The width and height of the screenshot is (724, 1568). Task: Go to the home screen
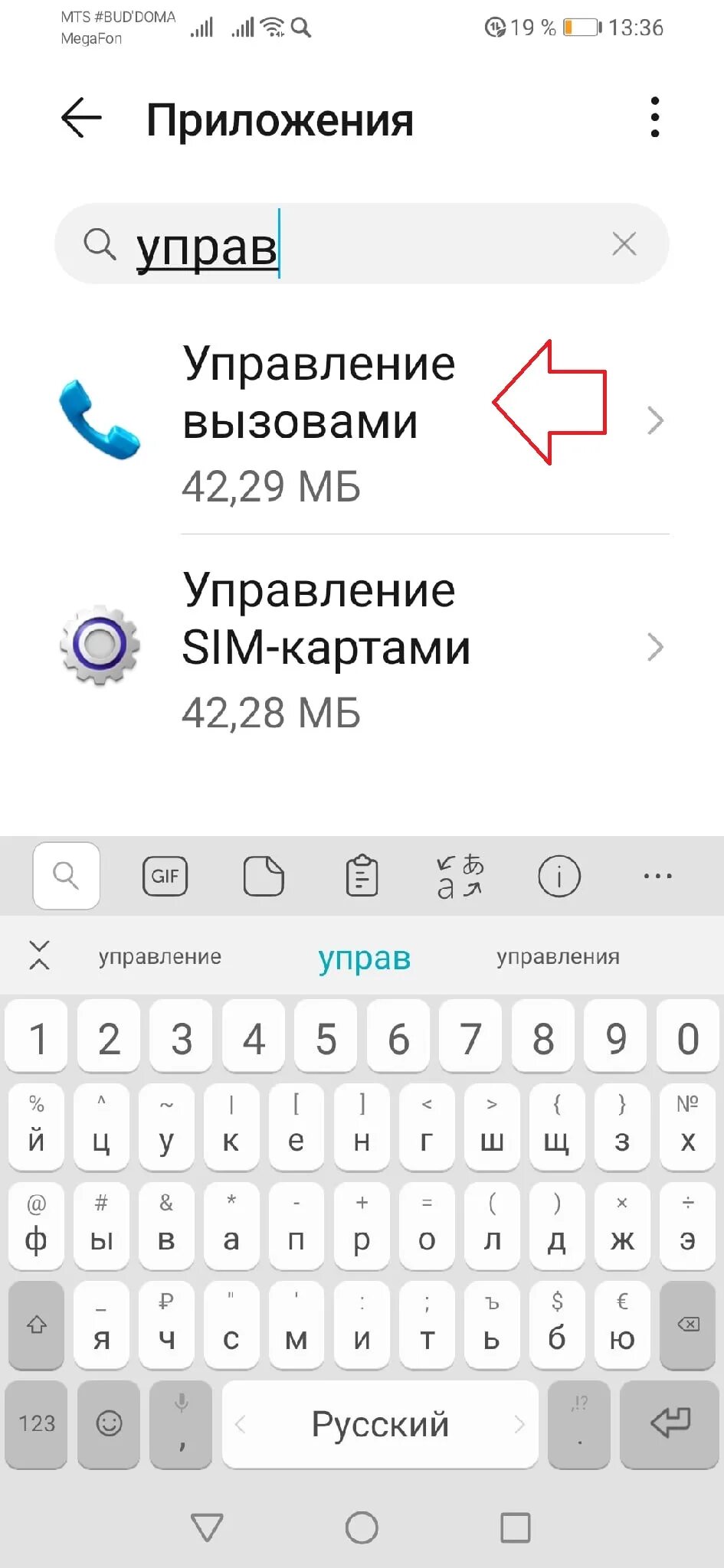362,1528
